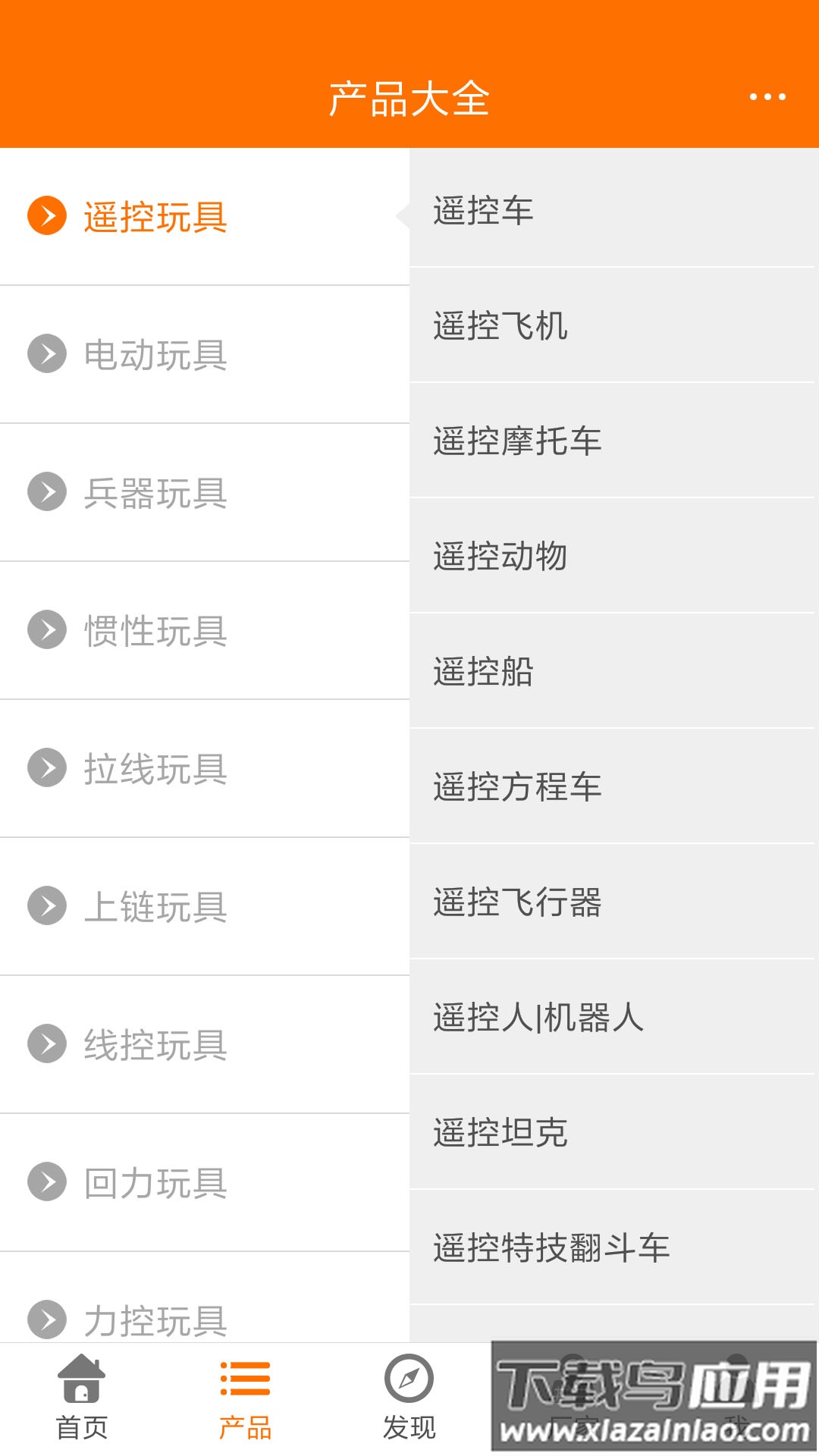Image resolution: width=819 pixels, height=1456 pixels.
Task: Select the 遥控坦克 subcategory
Action: pyautogui.click(x=531, y=1134)
